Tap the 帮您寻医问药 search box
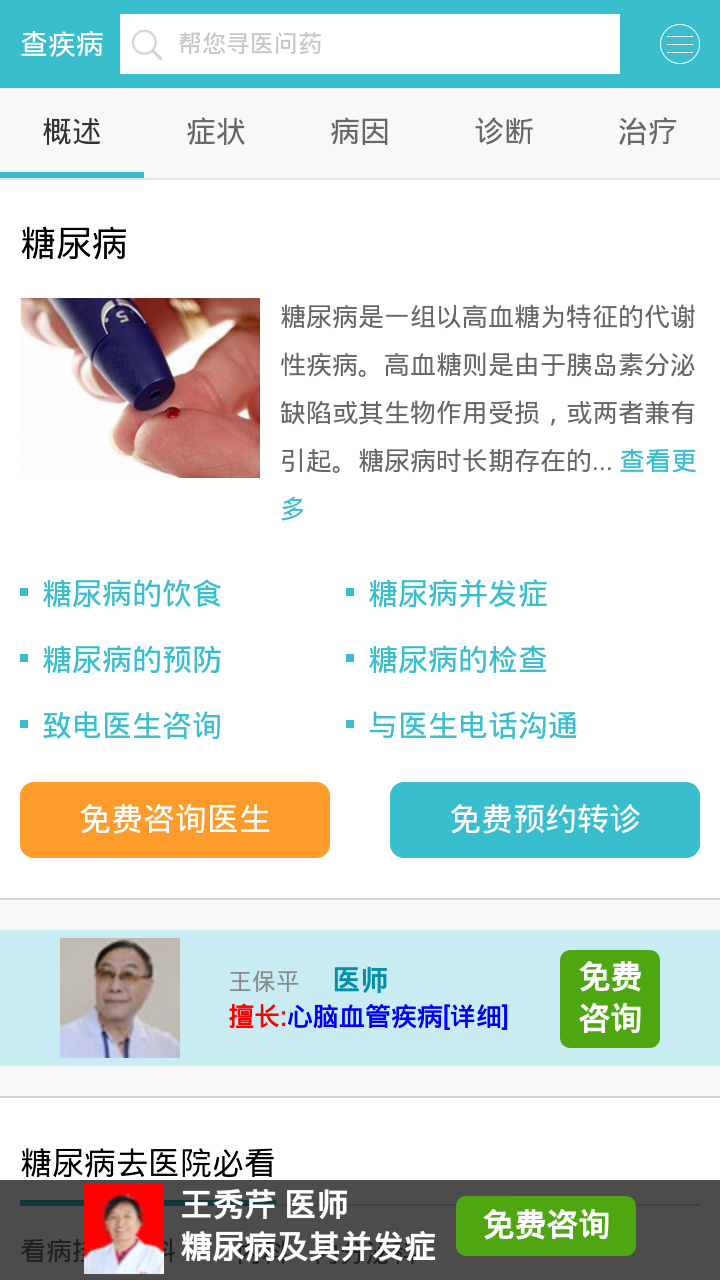The width and height of the screenshot is (720, 1280). coord(370,44)
